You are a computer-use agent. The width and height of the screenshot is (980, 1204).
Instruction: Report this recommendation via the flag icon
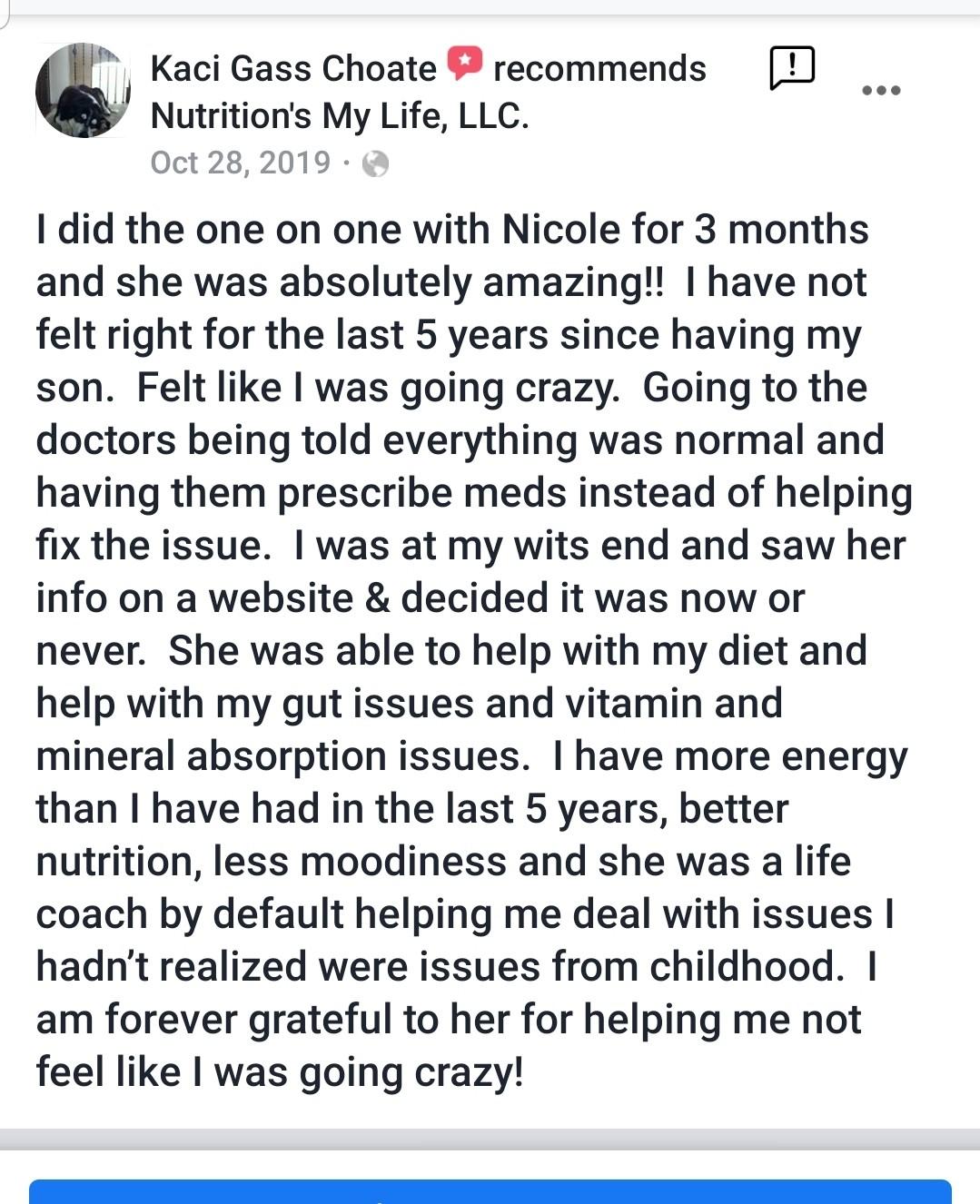click(x=791, y=68)
